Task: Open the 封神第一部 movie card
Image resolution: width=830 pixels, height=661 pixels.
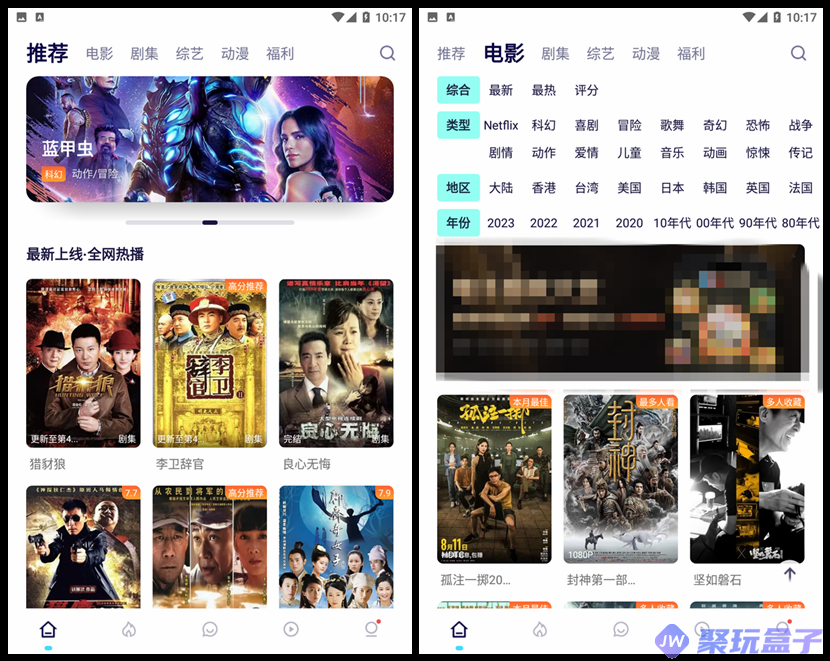Action: click(x=620, y=478)
